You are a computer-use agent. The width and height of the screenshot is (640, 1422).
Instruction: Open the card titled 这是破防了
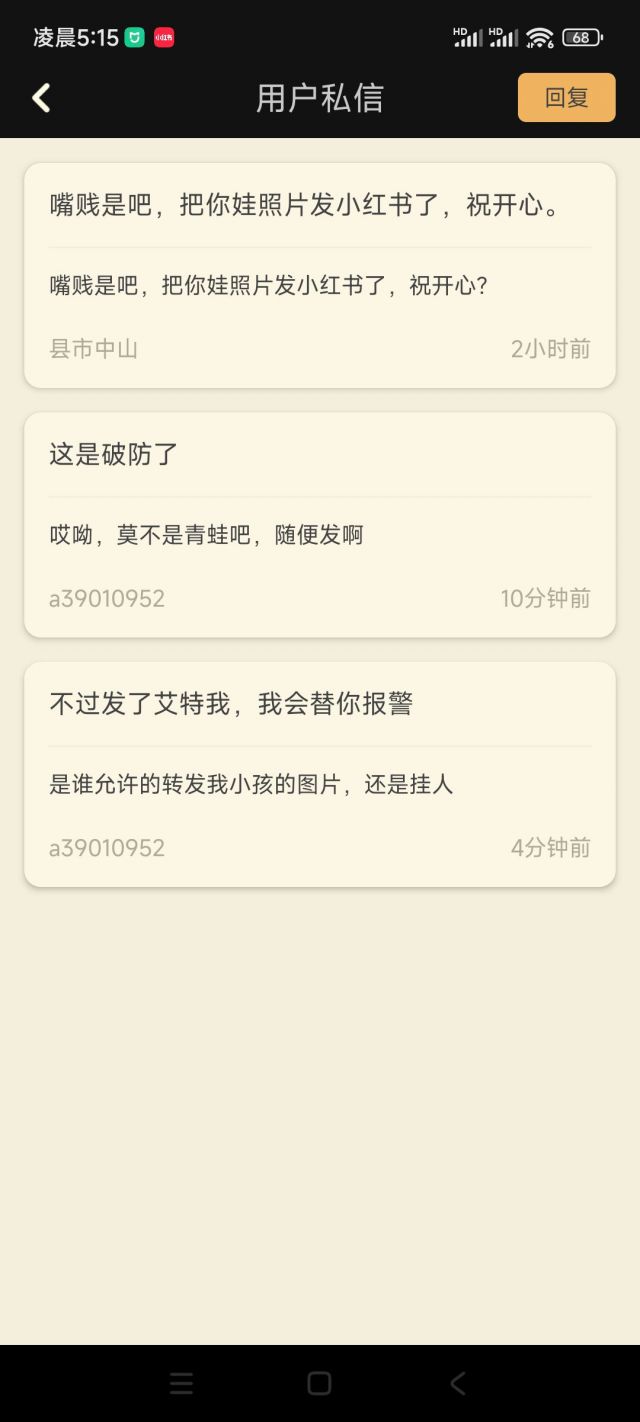click(x=320, y=524)
